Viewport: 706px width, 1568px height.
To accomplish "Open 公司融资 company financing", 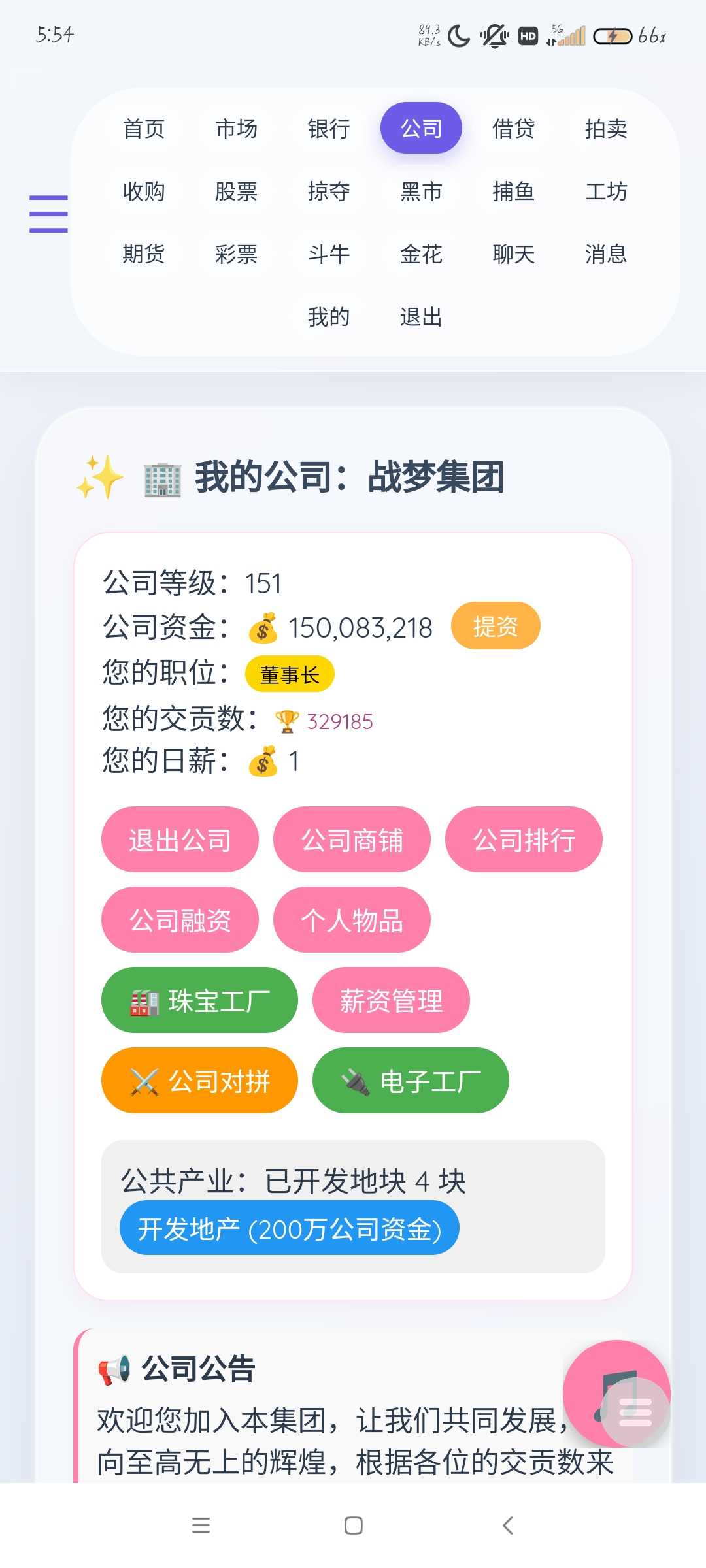I will (x=180, y=920).
